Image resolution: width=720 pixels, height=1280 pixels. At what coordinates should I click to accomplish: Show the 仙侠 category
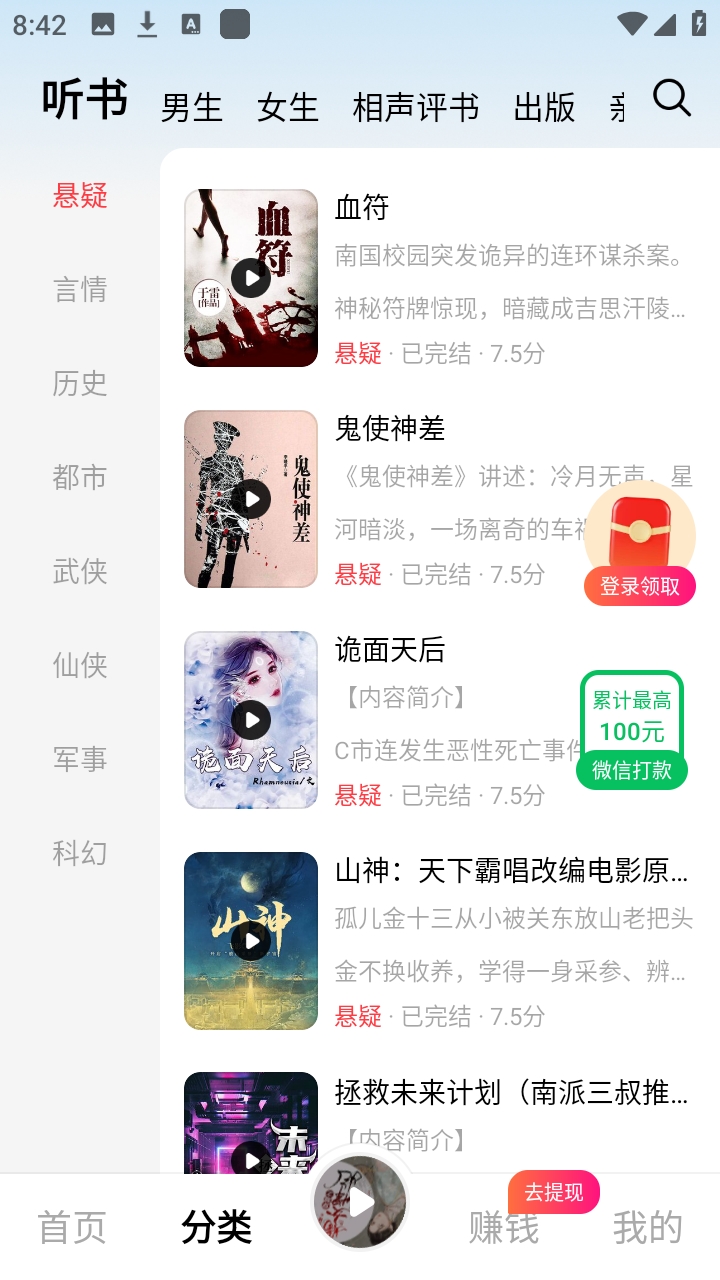click(x=80, y=666)
